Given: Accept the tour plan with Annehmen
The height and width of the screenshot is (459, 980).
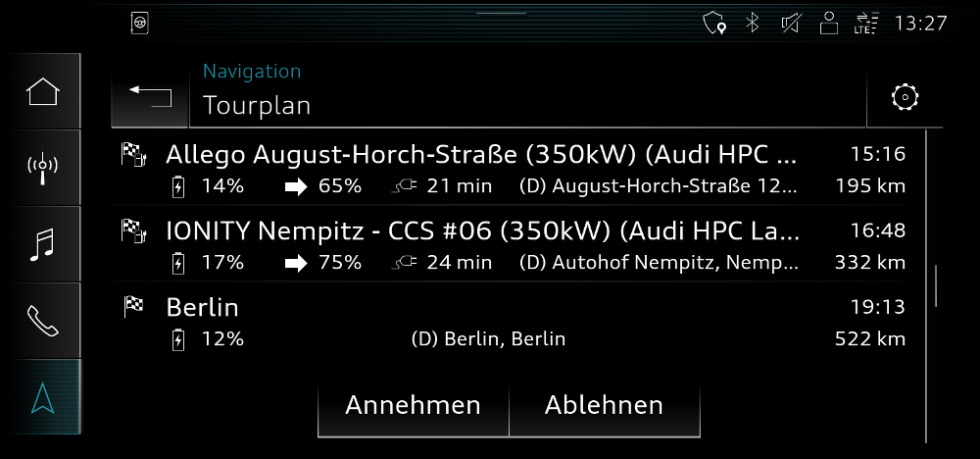Looking at the screenshot, I should pyautogui.click(x=413, y=405).
